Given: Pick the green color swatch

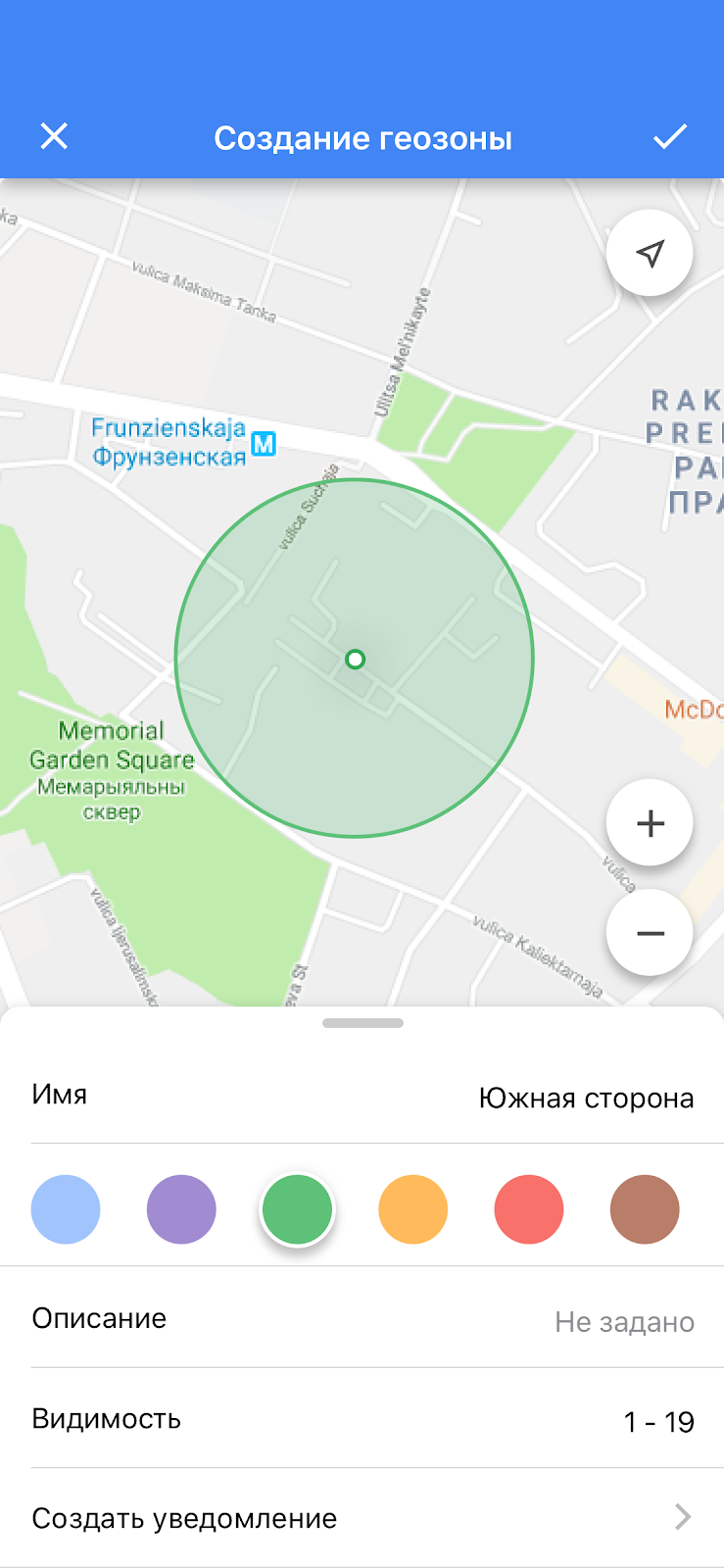Looking at the screenshot, I should click(x=297, y=1209).
